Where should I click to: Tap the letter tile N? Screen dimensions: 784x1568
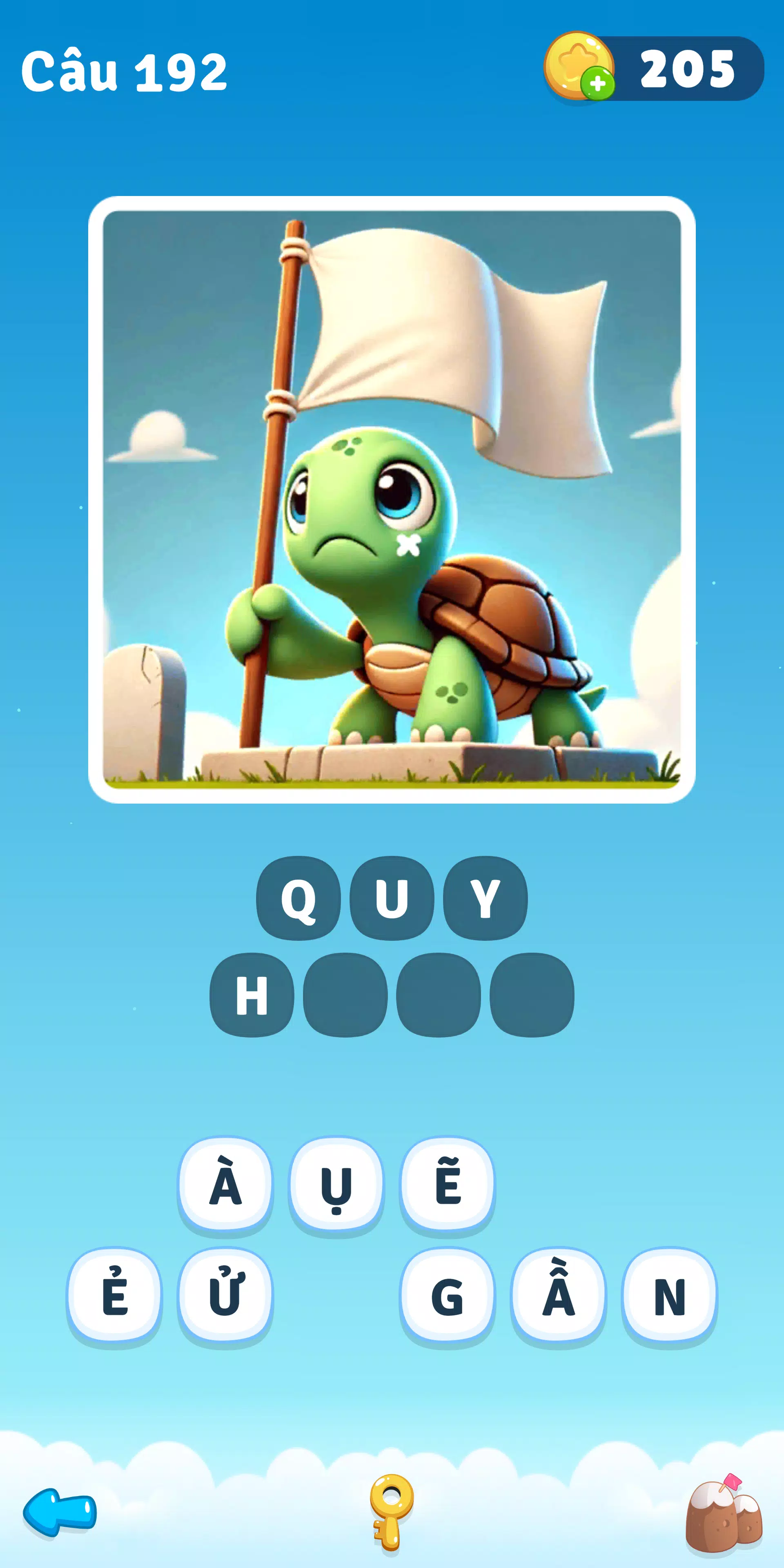click(x=669, y=1295)
